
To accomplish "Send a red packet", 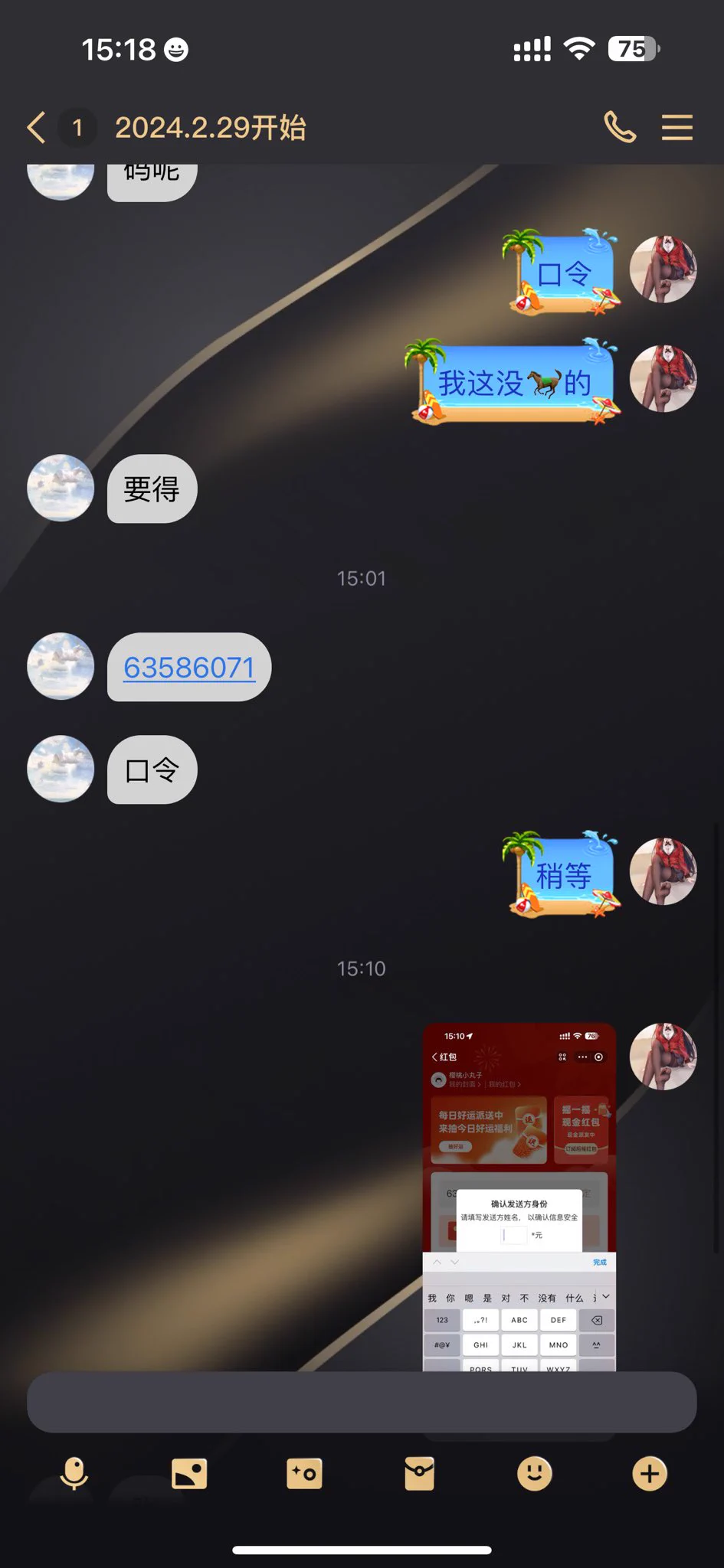I will click(419, 1473).
